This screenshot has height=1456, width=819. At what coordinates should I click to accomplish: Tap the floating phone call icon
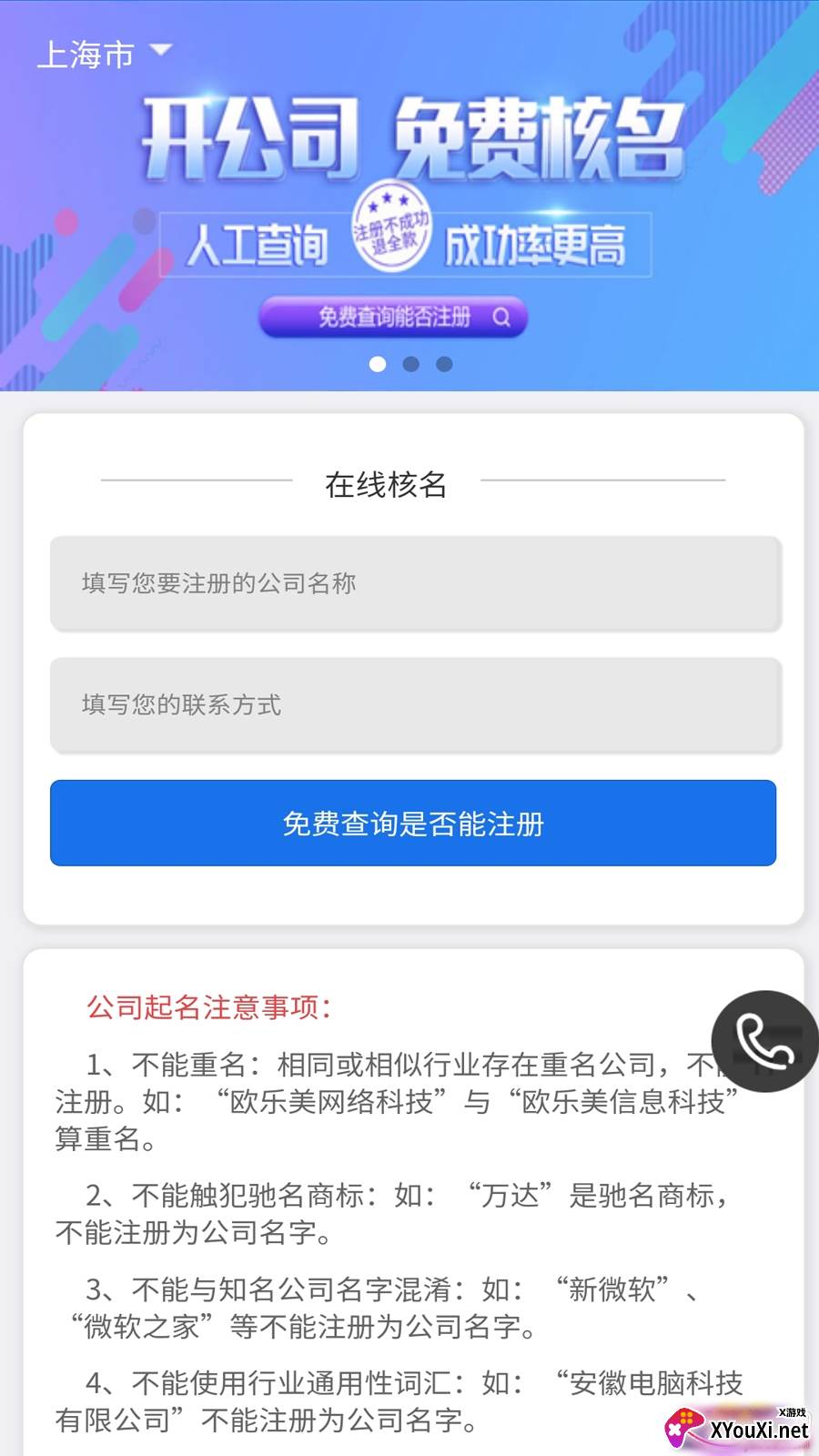pyautogui.click(x=764, y=1040)
